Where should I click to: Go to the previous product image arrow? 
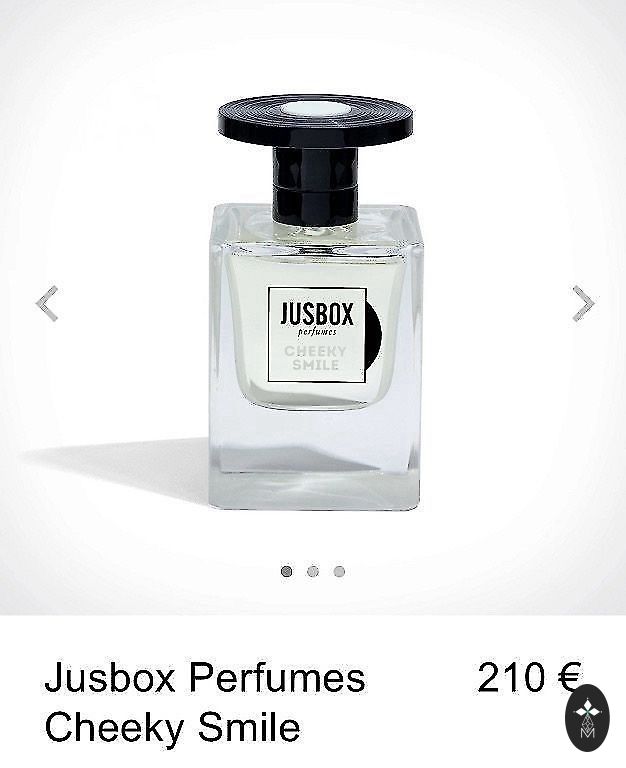[x=47, y=303]
